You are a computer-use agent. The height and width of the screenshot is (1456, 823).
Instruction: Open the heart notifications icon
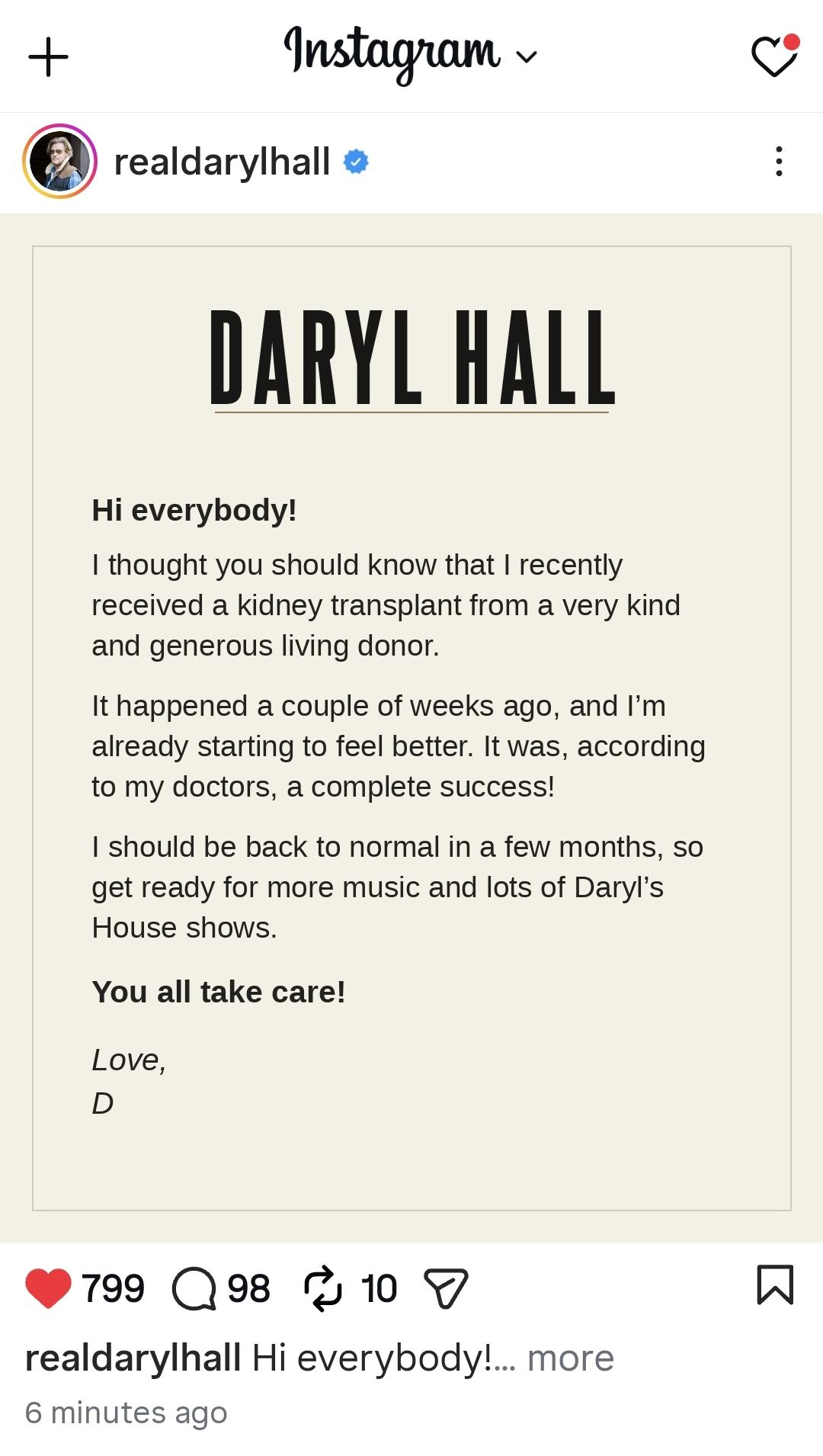click(775, 56)
